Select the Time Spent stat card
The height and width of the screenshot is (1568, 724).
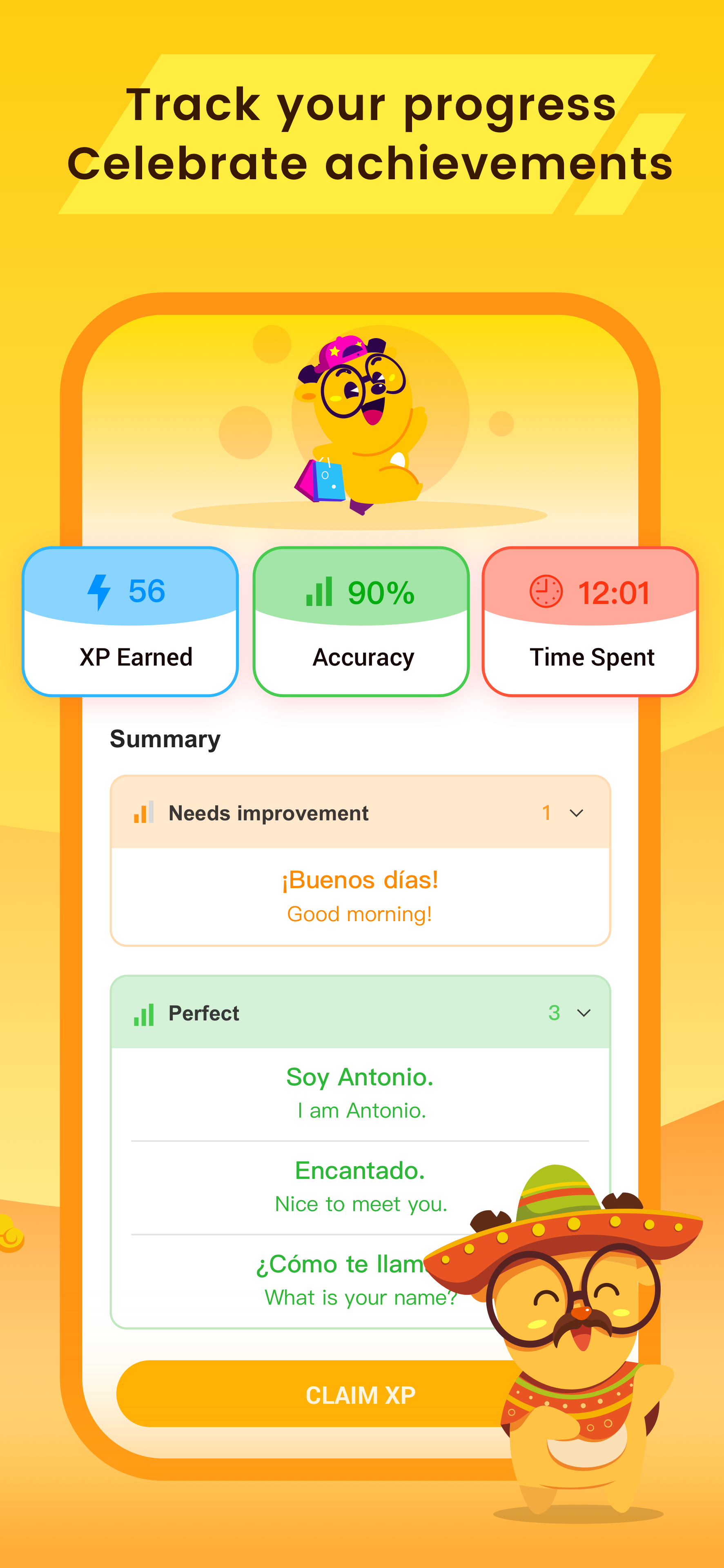[591, 621]
